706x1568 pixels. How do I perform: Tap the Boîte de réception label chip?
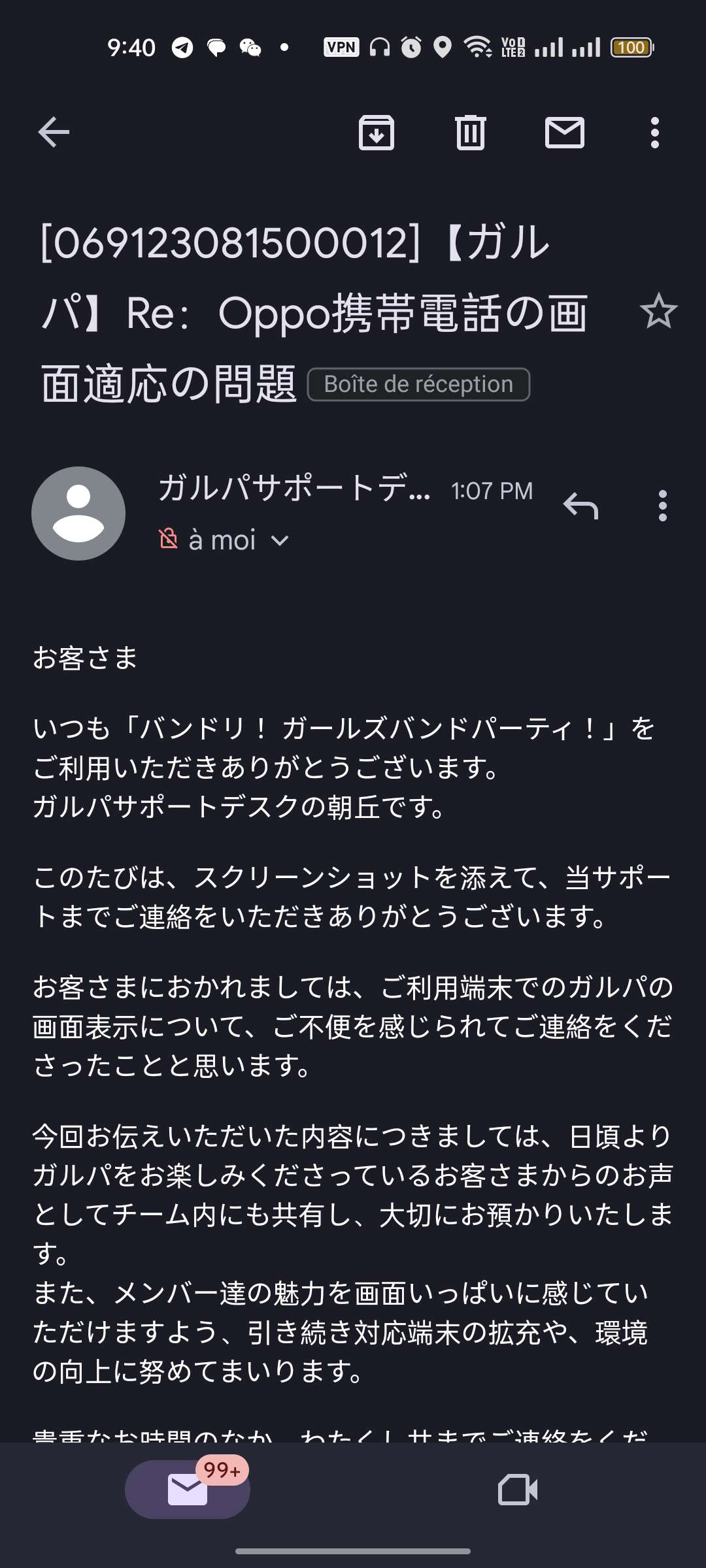418,384
